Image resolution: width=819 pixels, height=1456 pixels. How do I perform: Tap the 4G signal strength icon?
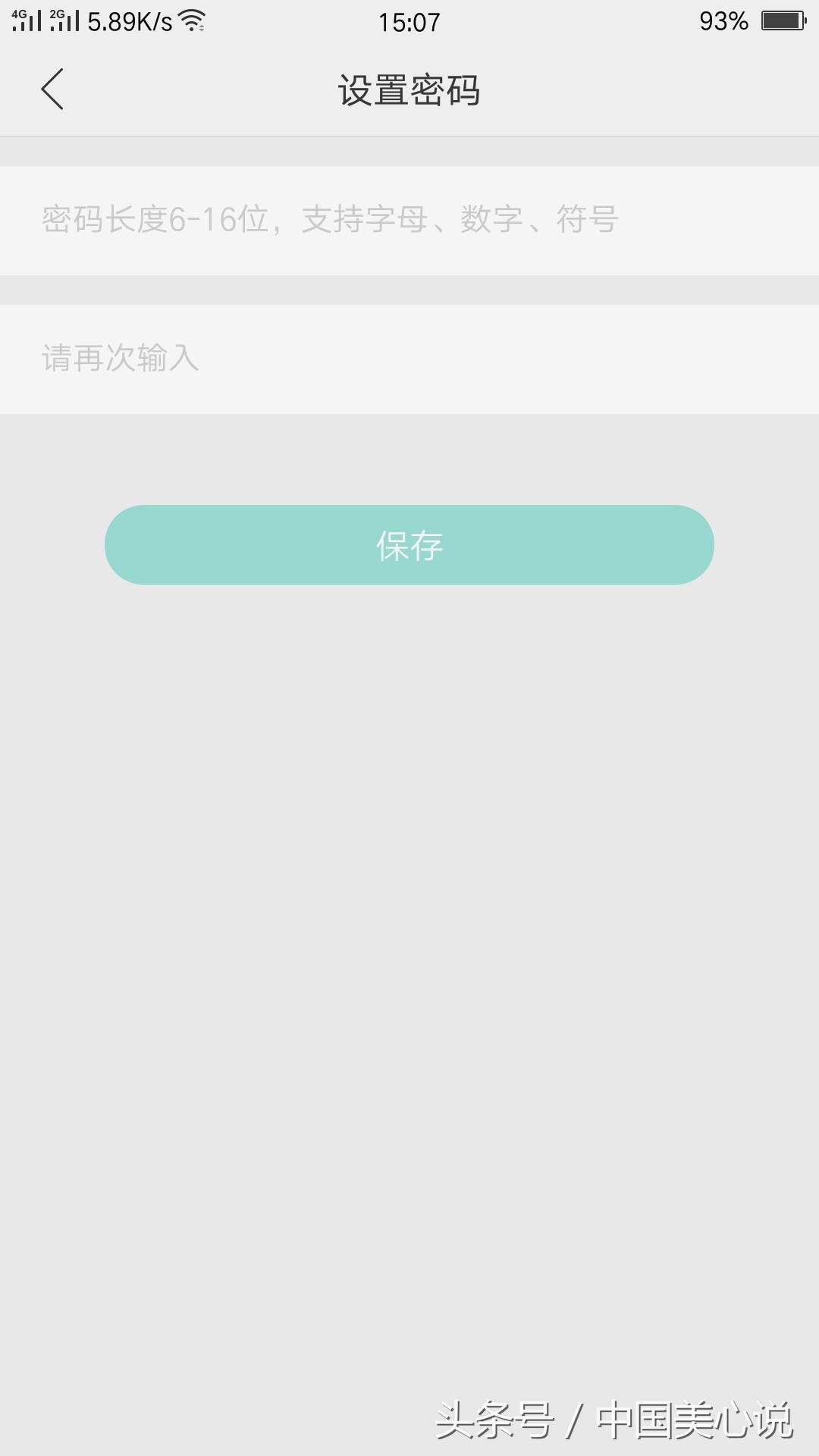coord(28,20)
